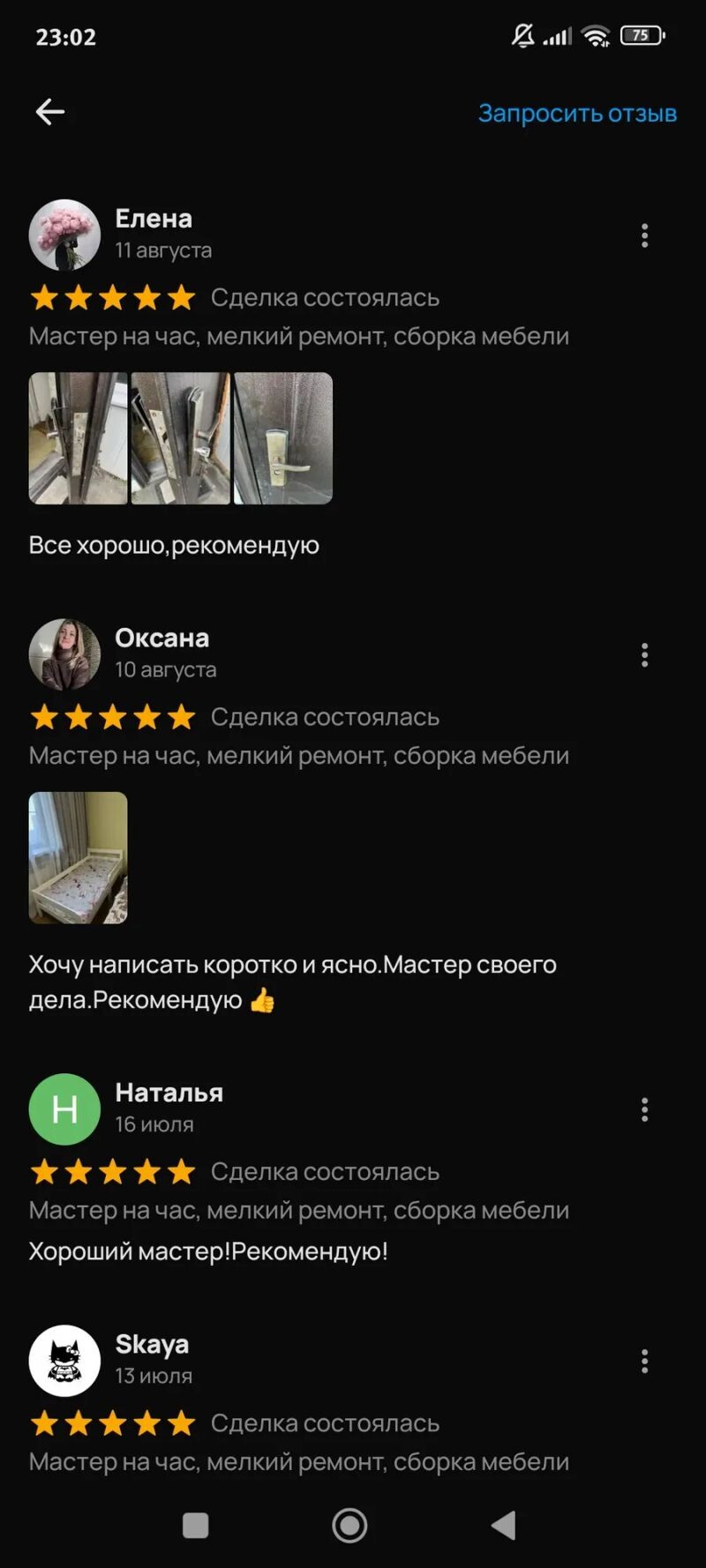
Task: View first door photo in Елена's review
Action: pyautogui.click(x=79, y=438)
